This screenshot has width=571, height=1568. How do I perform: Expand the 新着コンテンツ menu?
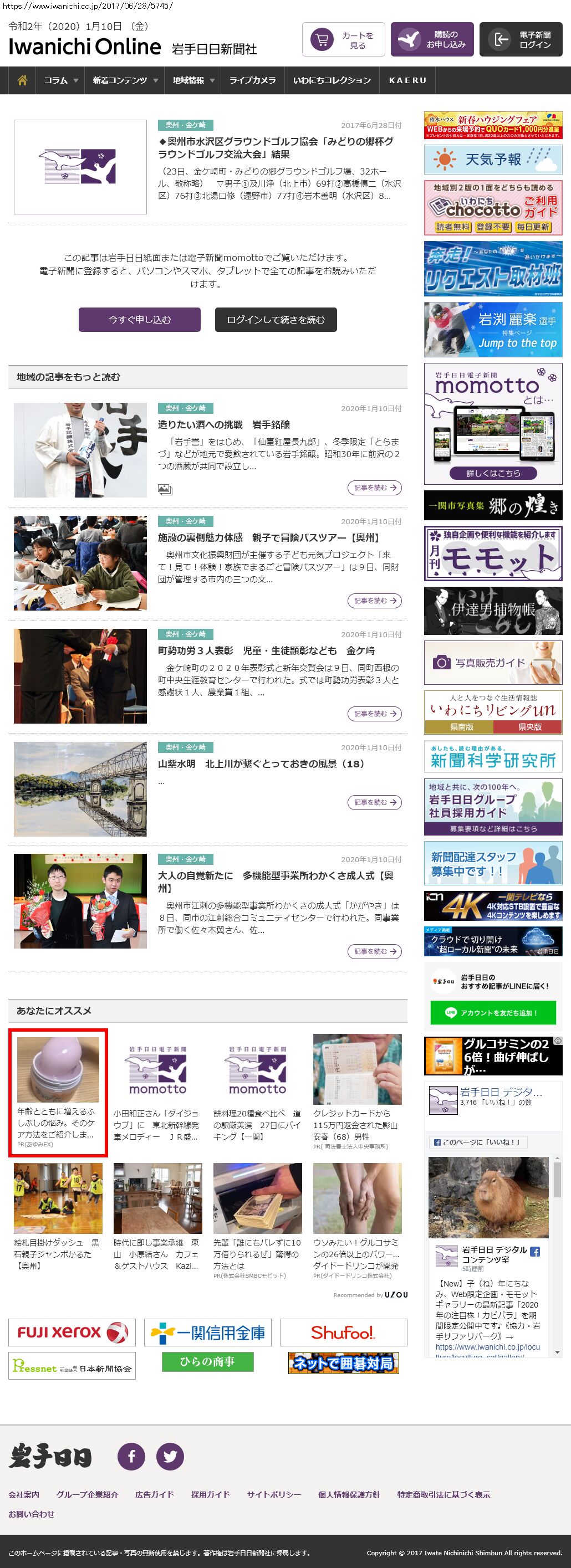point(125,80)
